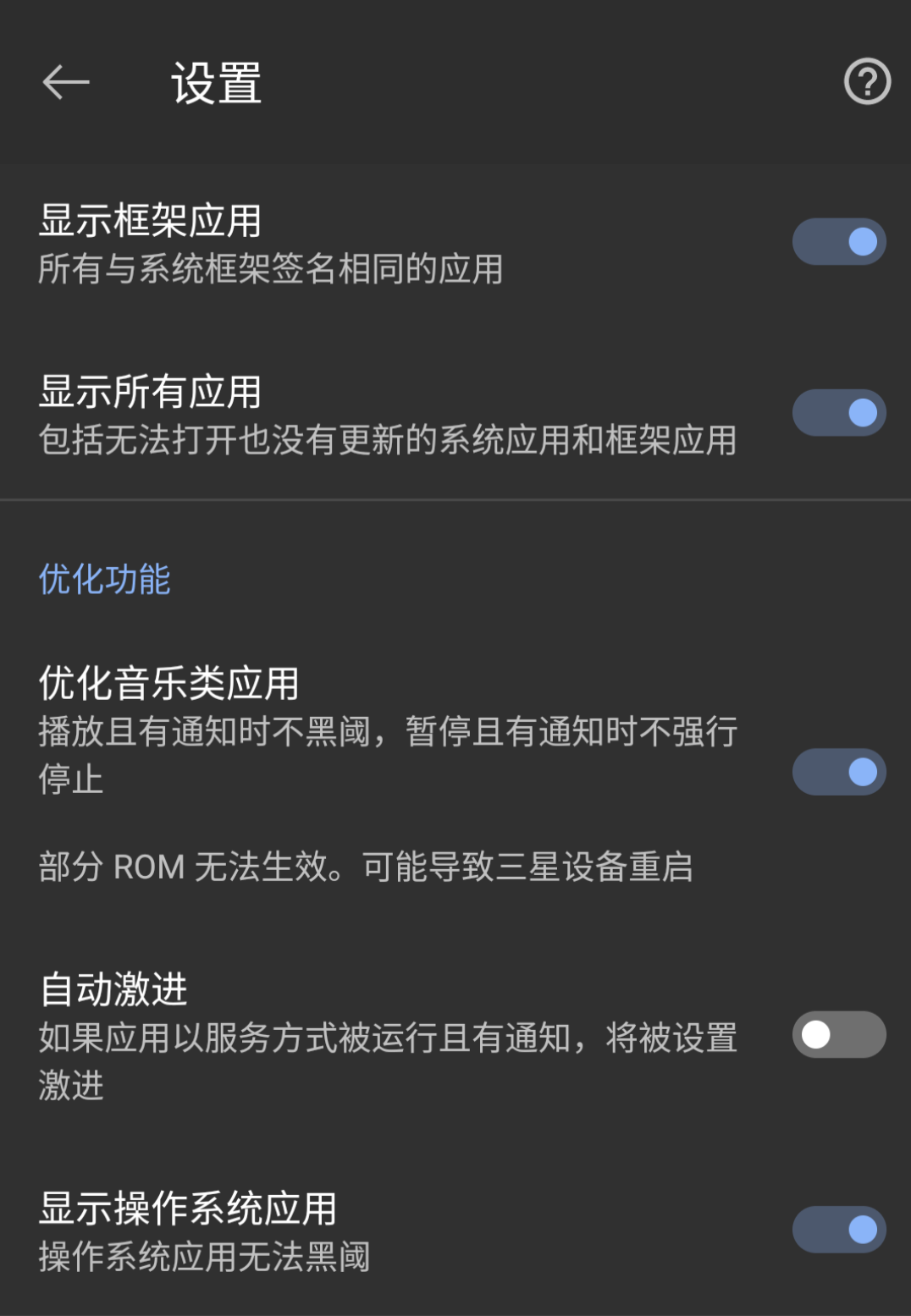Turn off 显示框架应用 switch
This screenshot has height=1316, width=911.
click(838, 242)
